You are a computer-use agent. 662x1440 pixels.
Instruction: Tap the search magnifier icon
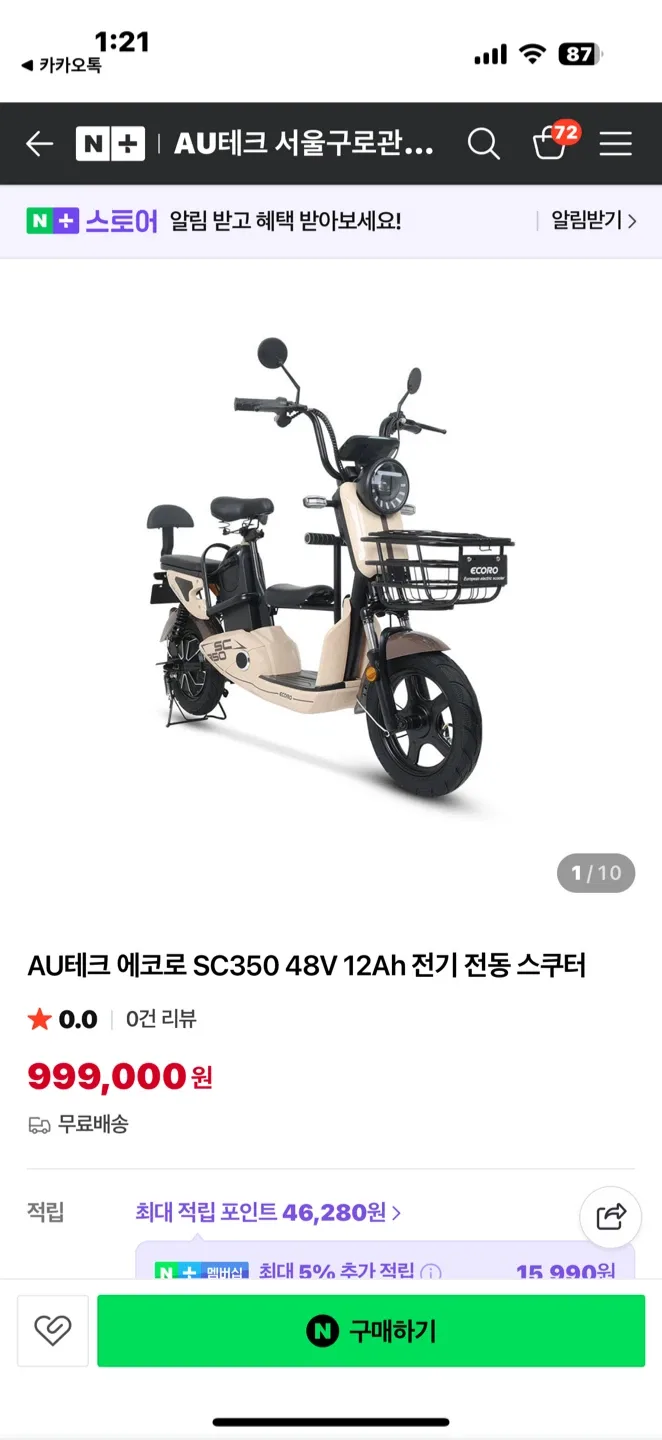(x=483, y=144)
